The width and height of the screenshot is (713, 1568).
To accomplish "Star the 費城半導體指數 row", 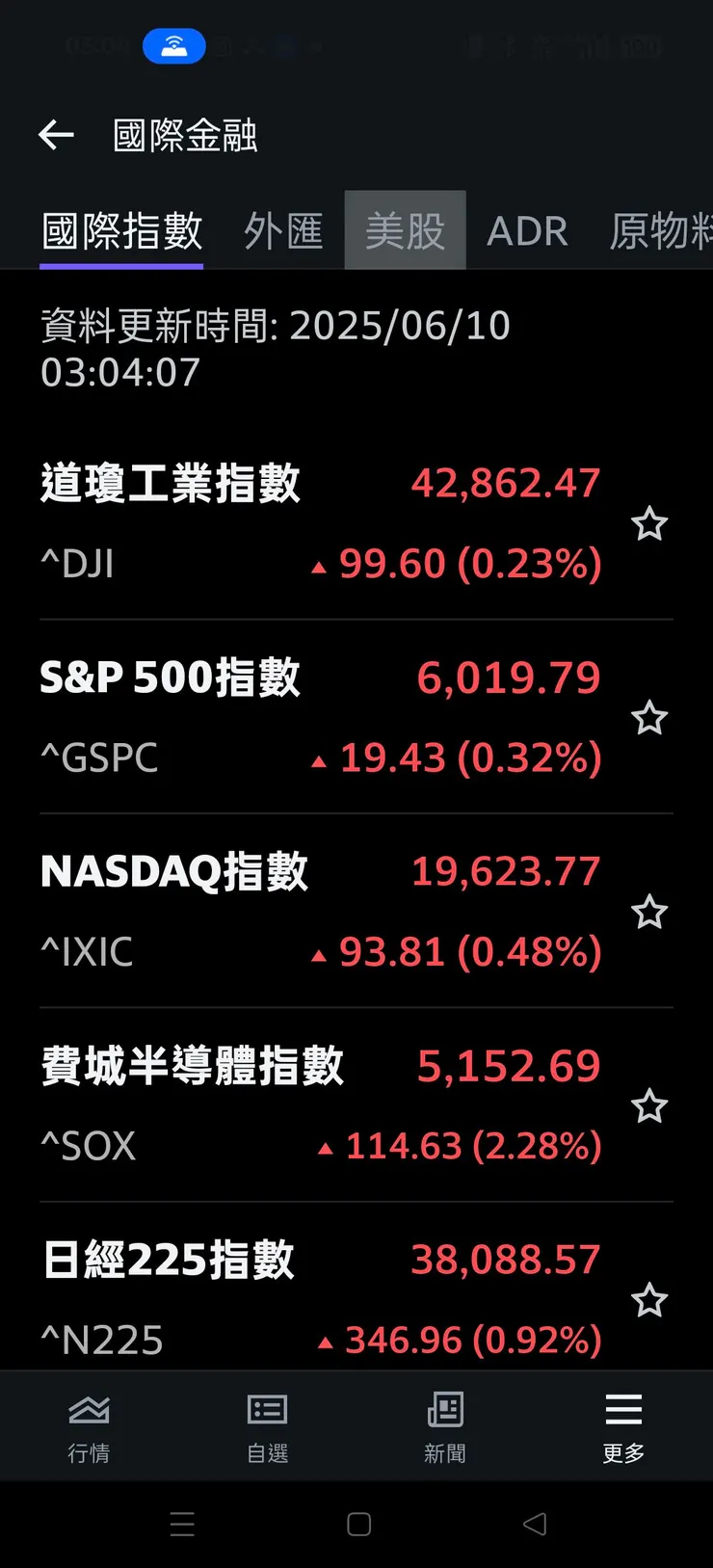I will (x=649, y=1106).
